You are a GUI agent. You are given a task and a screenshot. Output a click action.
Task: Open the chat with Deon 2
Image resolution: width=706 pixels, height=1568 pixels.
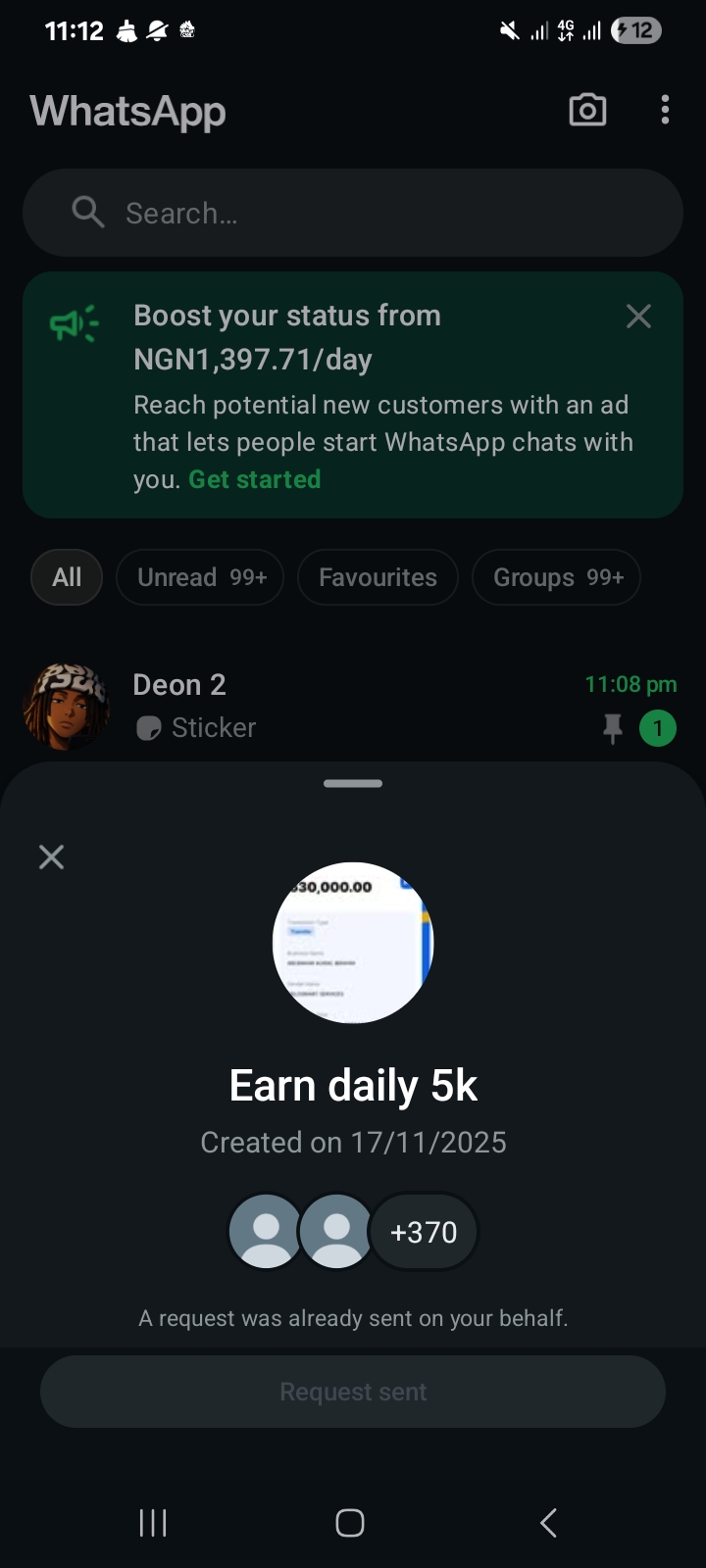(353, 706)
